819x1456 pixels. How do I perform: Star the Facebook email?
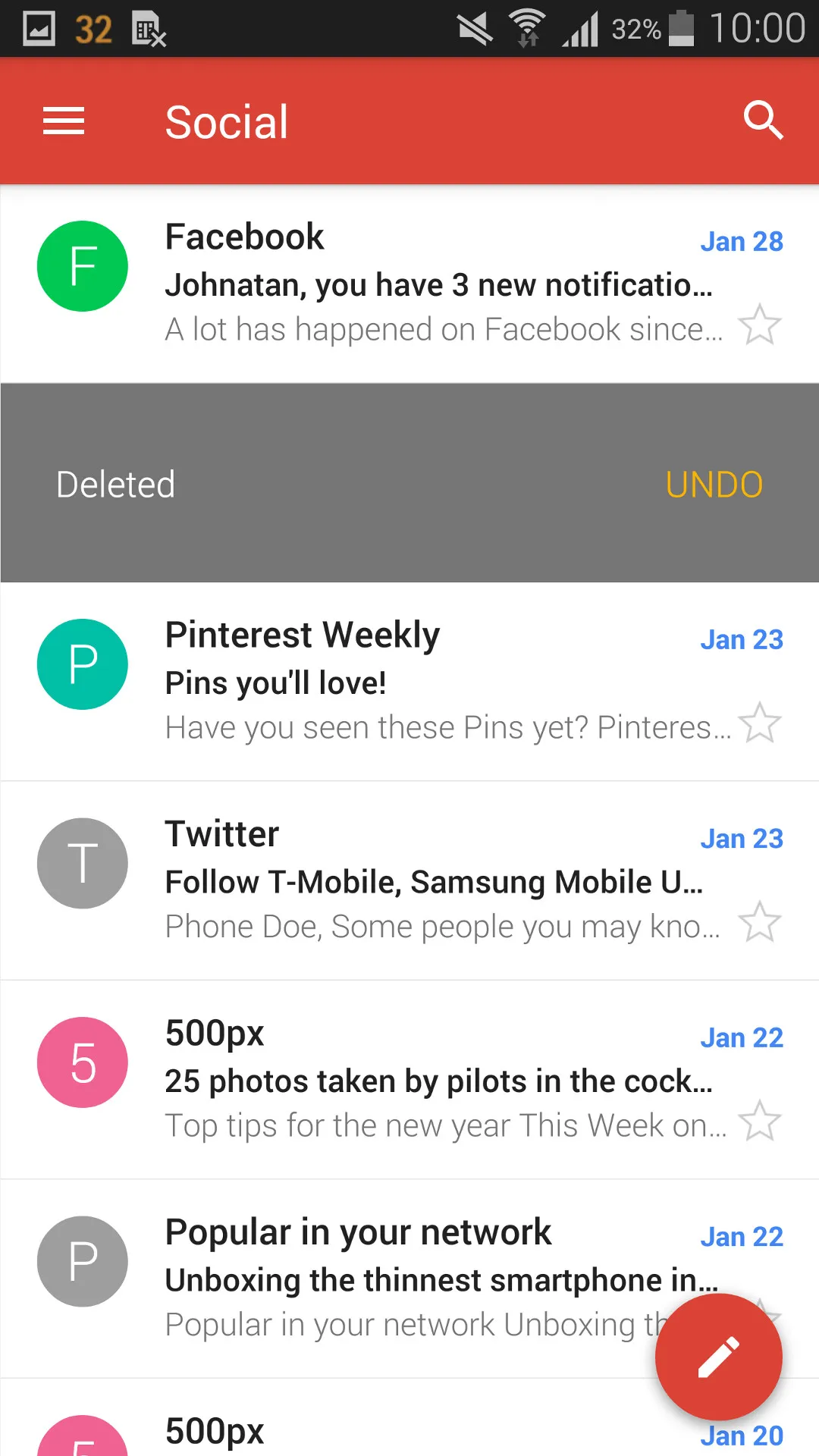click(x=759, y=325)
